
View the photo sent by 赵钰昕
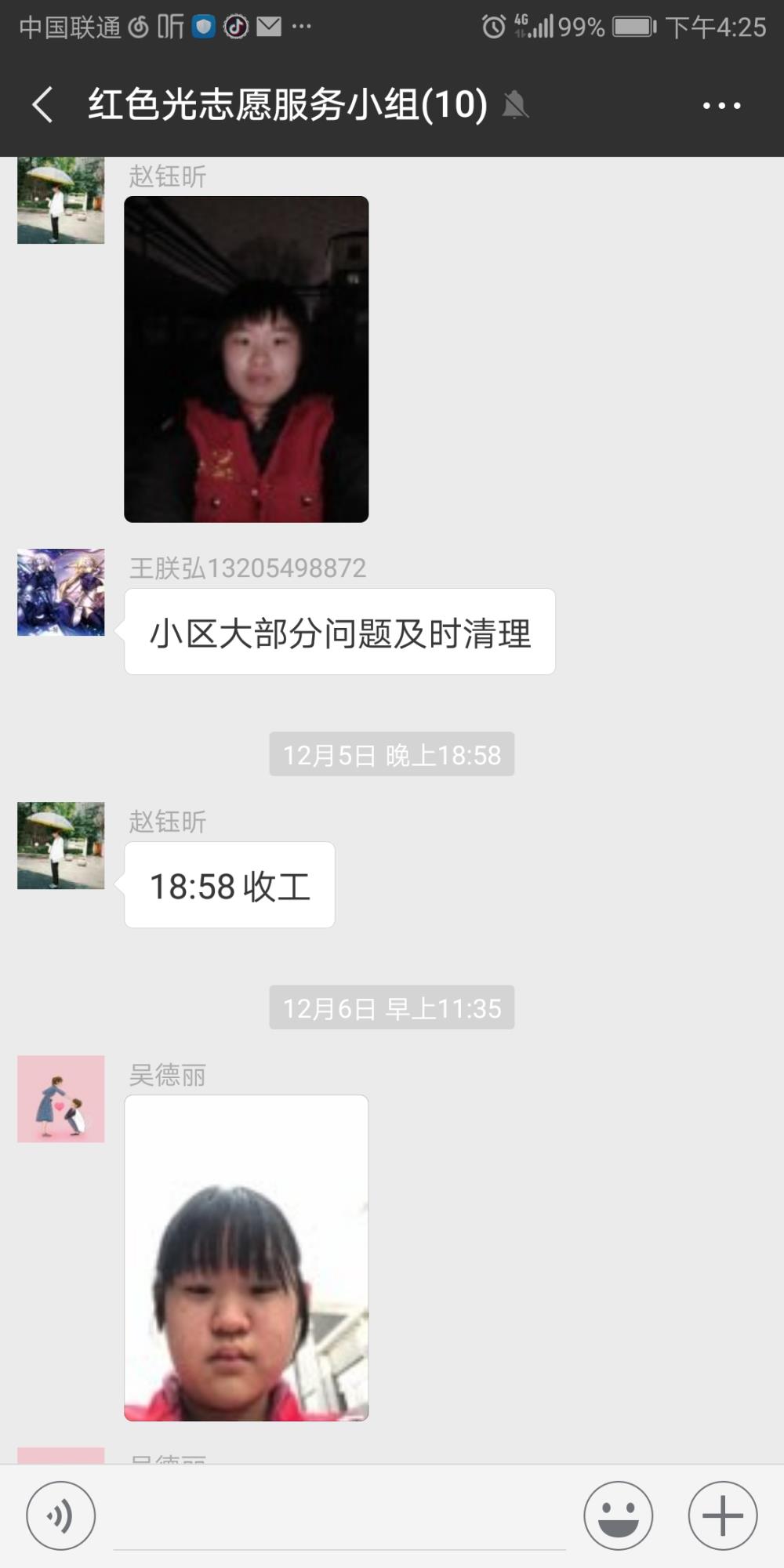[246, 359]
